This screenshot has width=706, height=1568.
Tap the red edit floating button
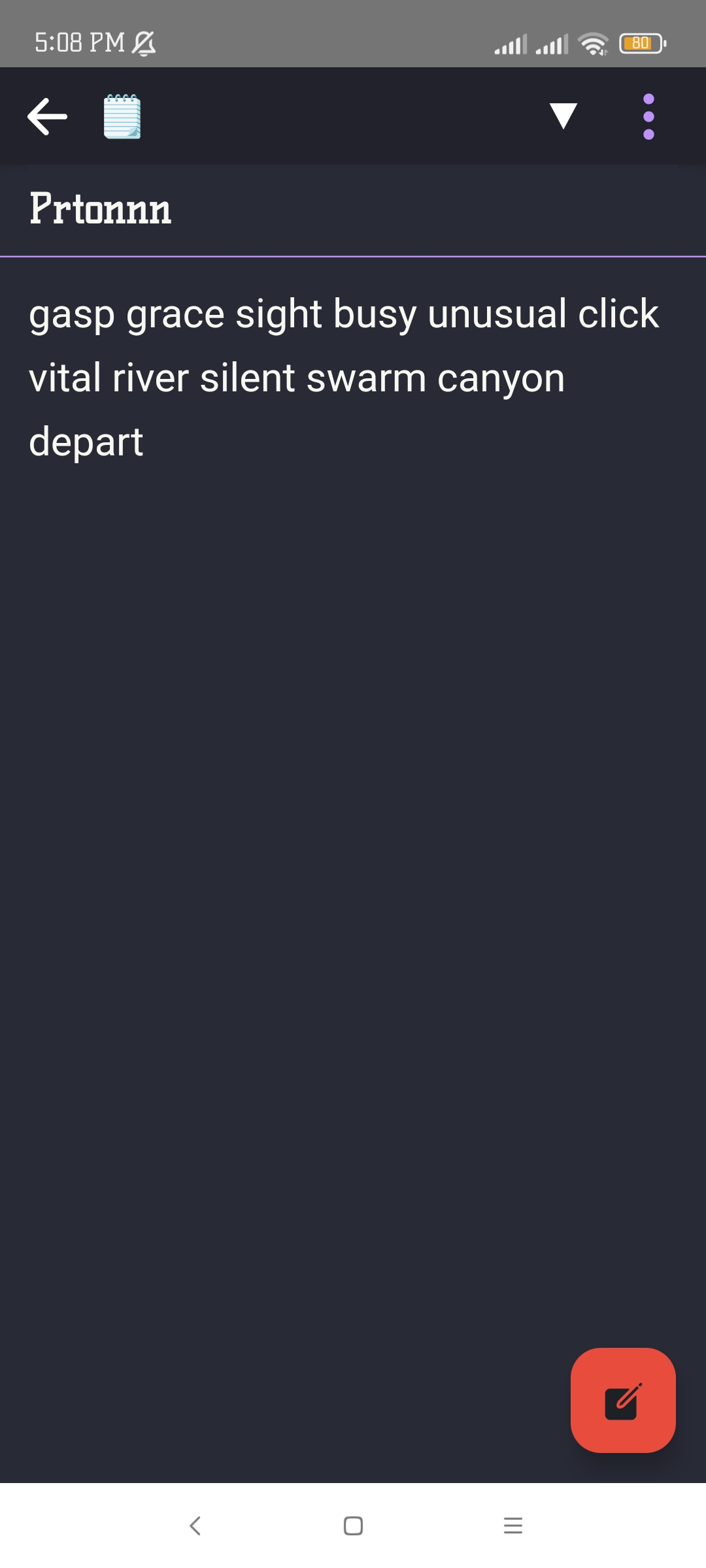[x=623, y=1400]
